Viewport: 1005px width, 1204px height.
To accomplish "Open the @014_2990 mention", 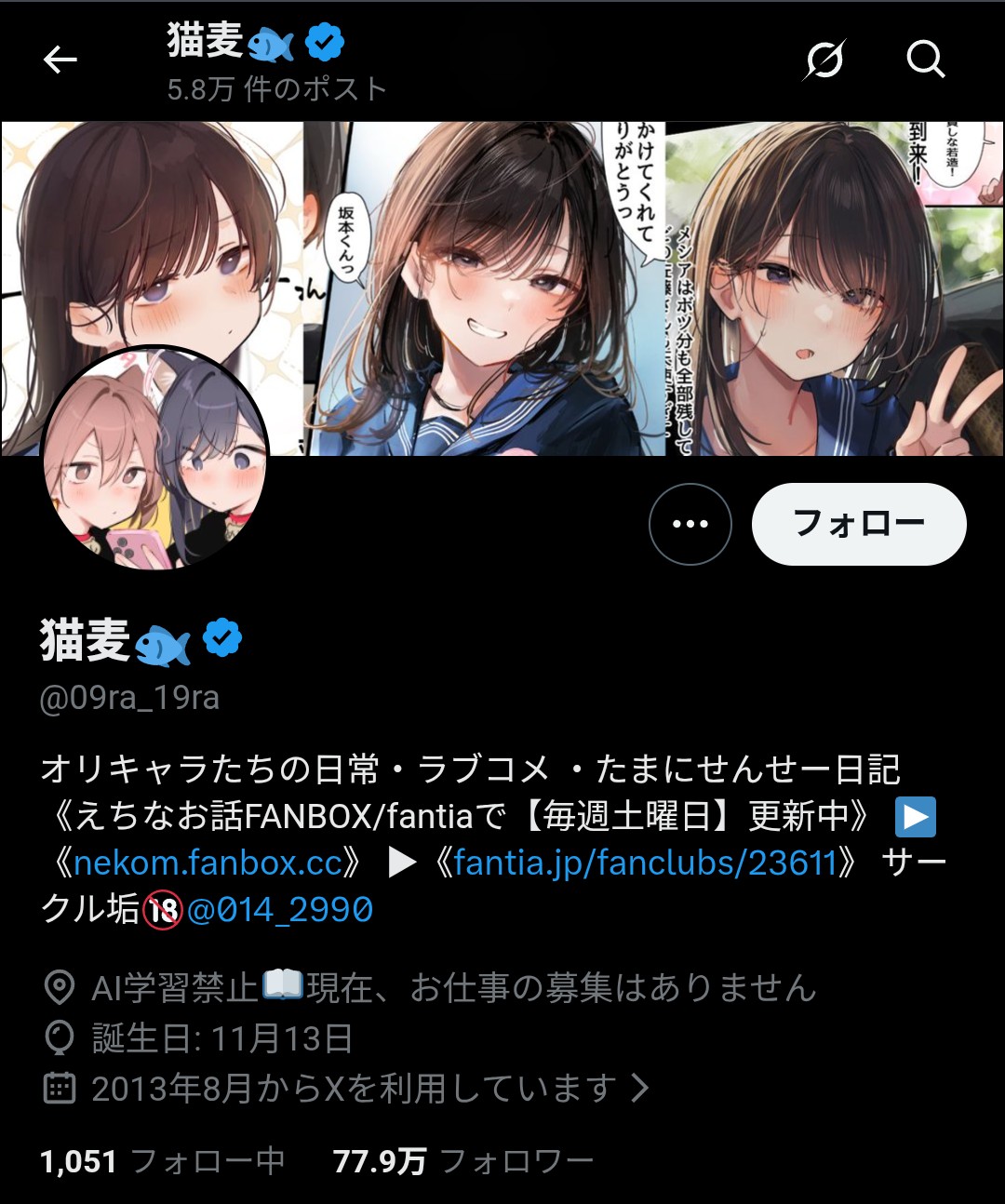I will click(x=280, y=909).
